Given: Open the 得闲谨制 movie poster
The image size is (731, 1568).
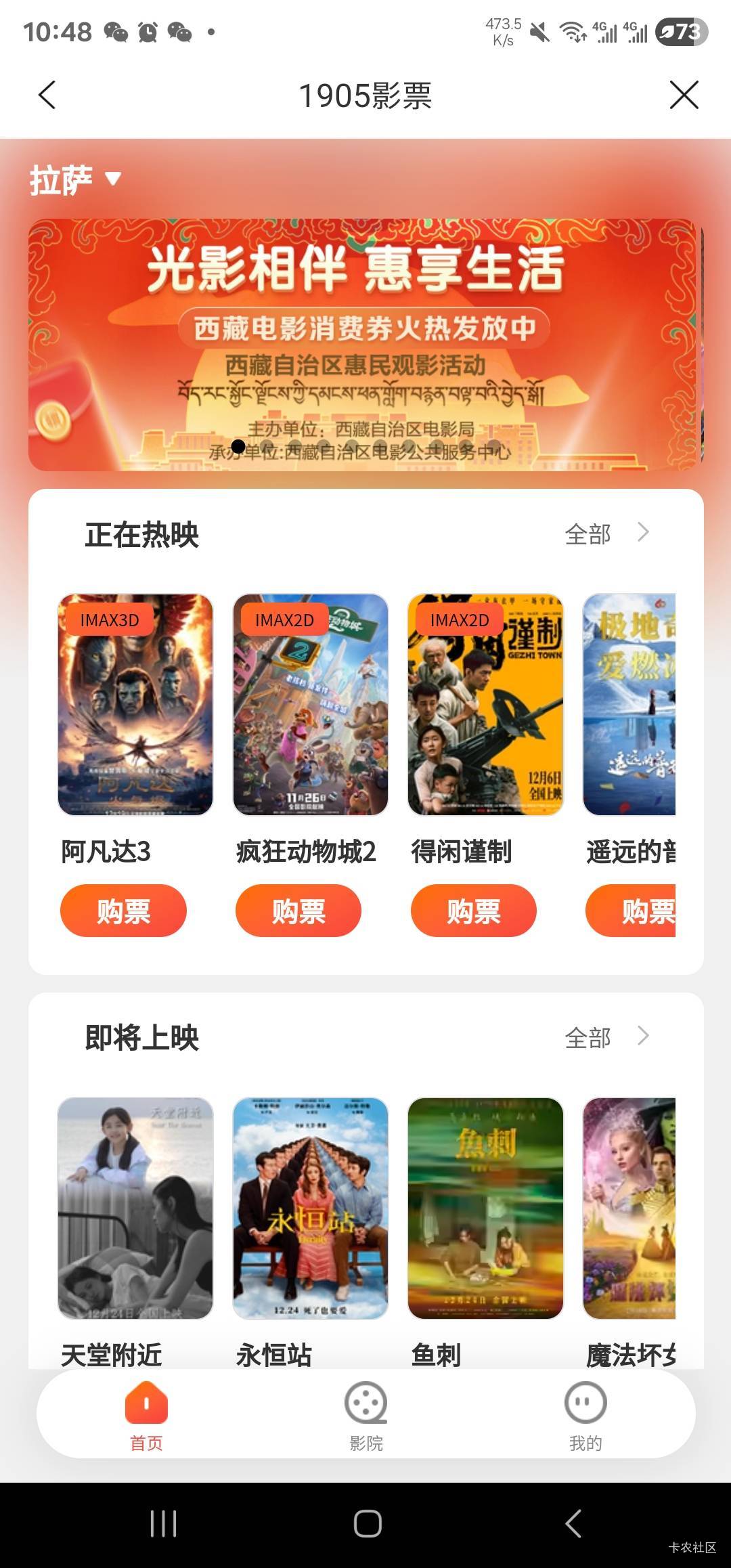Looking at the screenshot, I should click(x=485, y=704).
